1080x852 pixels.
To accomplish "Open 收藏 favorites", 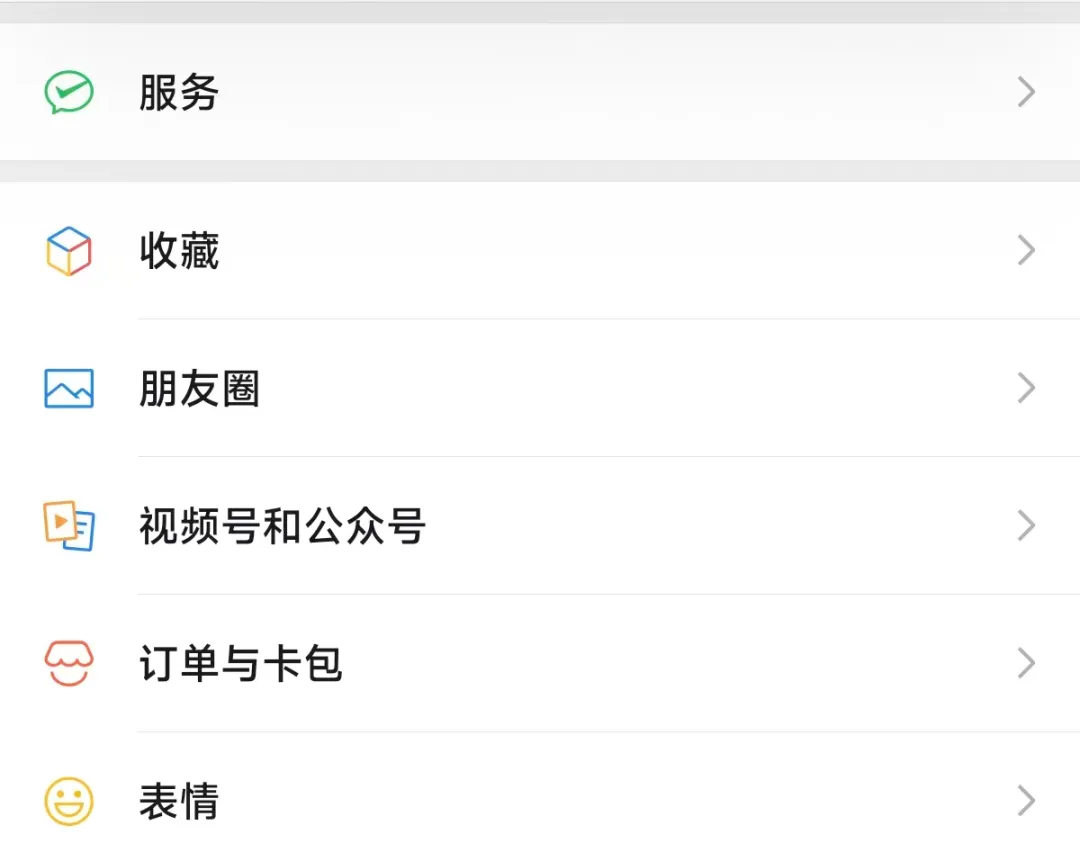I will (540, 250).
